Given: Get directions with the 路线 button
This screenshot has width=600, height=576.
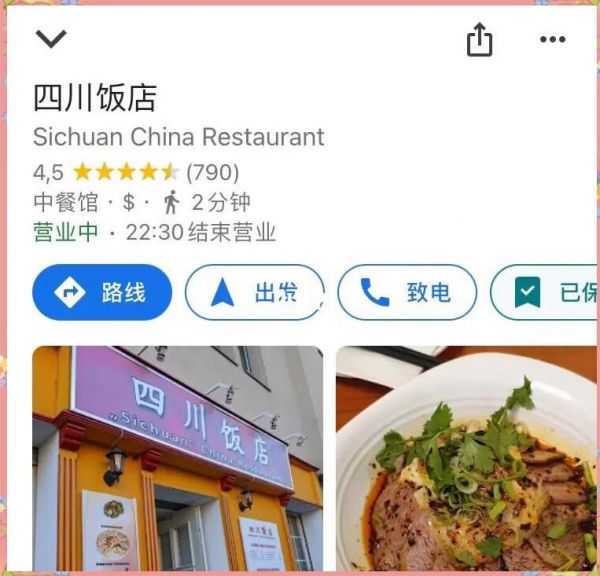Looking at the screenshot, I should coord(102,292).
